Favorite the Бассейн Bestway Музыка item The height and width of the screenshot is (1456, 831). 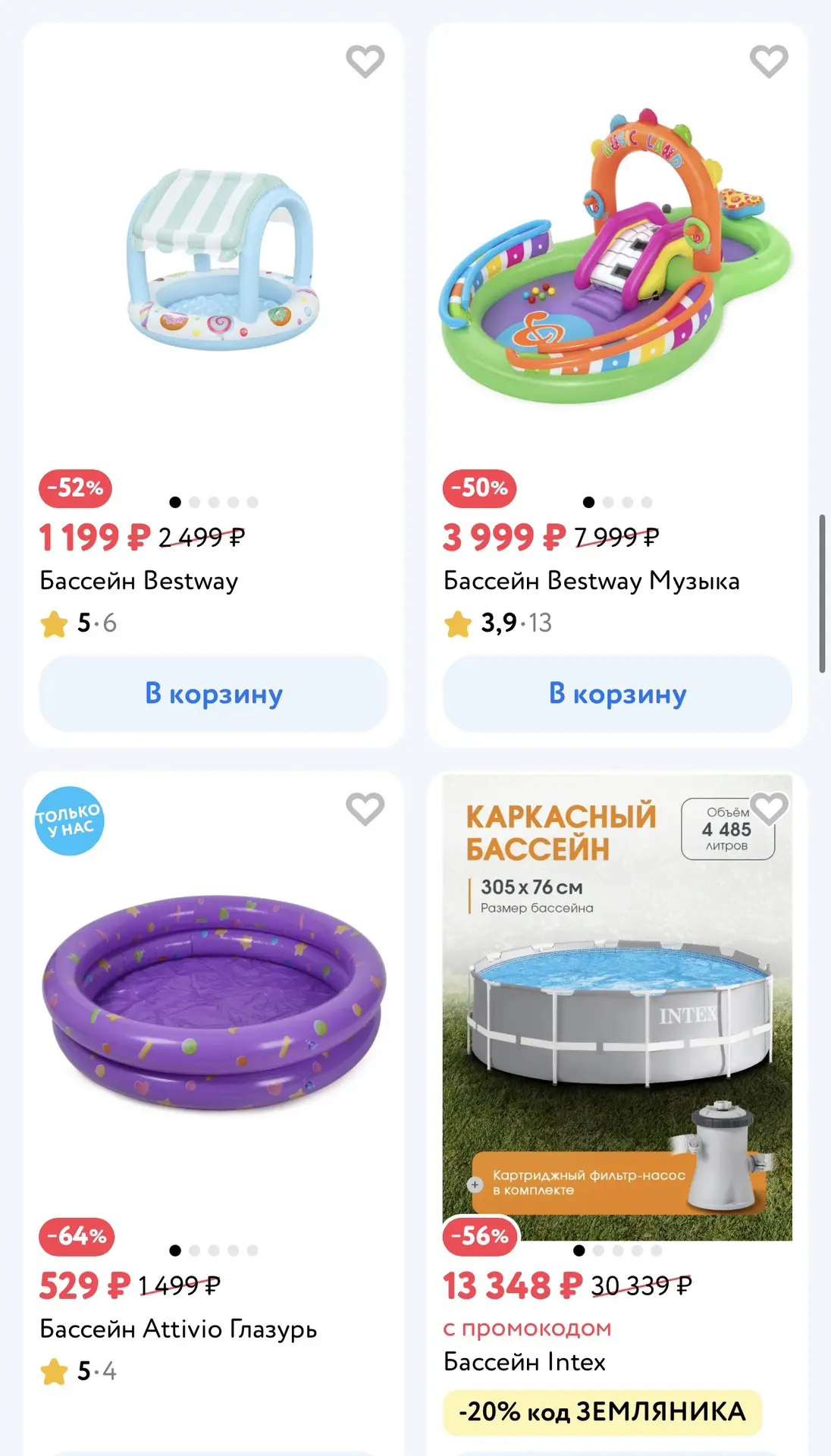[x=769, y=61]
